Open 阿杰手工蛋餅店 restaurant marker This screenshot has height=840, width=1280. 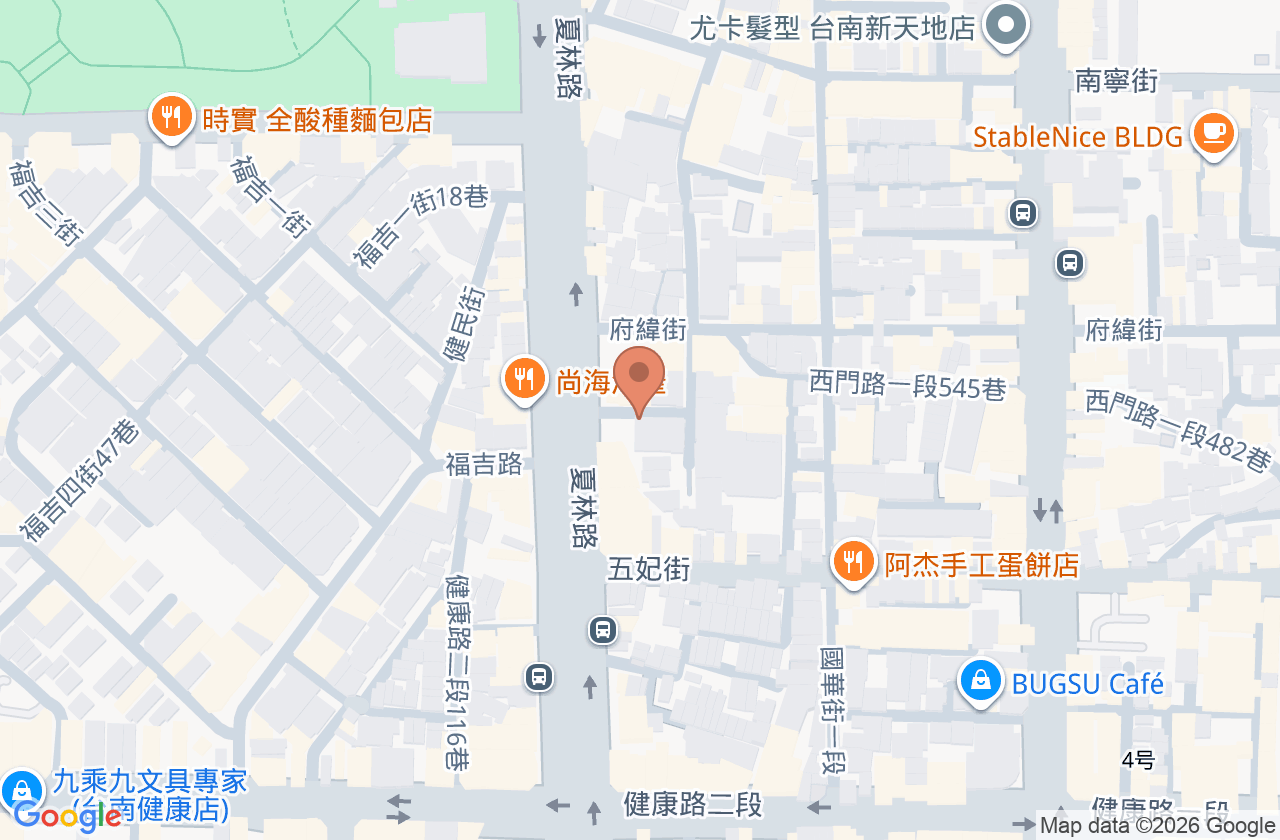pos(853,564)
